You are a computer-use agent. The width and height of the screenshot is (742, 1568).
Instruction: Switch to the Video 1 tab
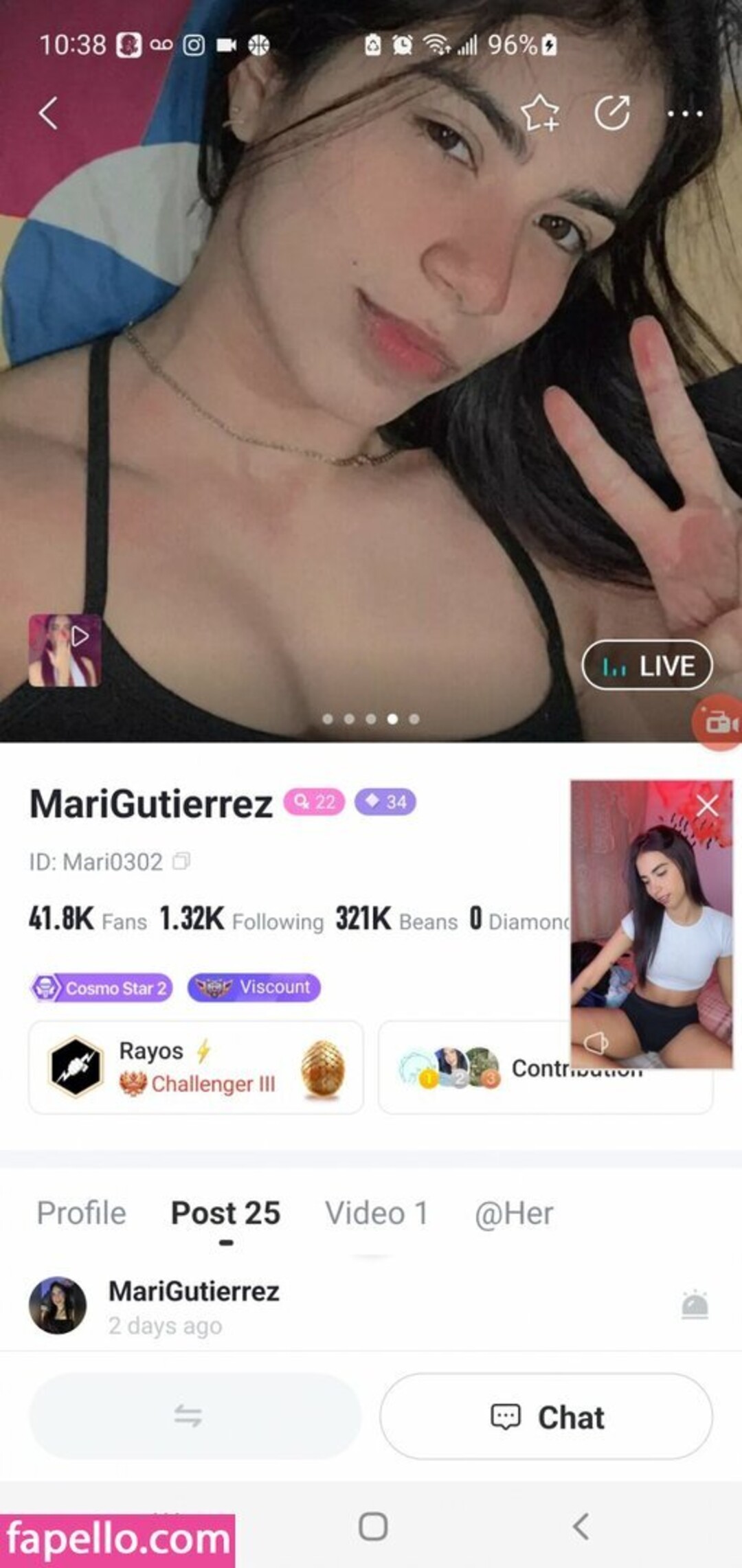tap(376, 1213)
